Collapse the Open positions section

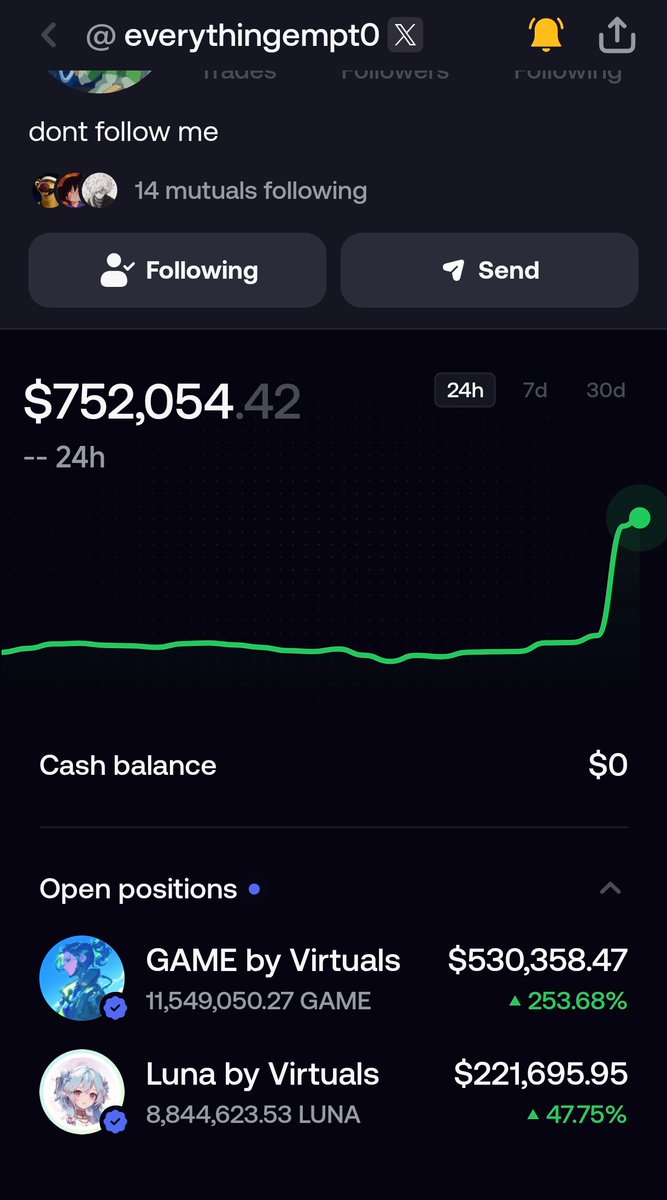pyautogui.click(x=610, y=889)
